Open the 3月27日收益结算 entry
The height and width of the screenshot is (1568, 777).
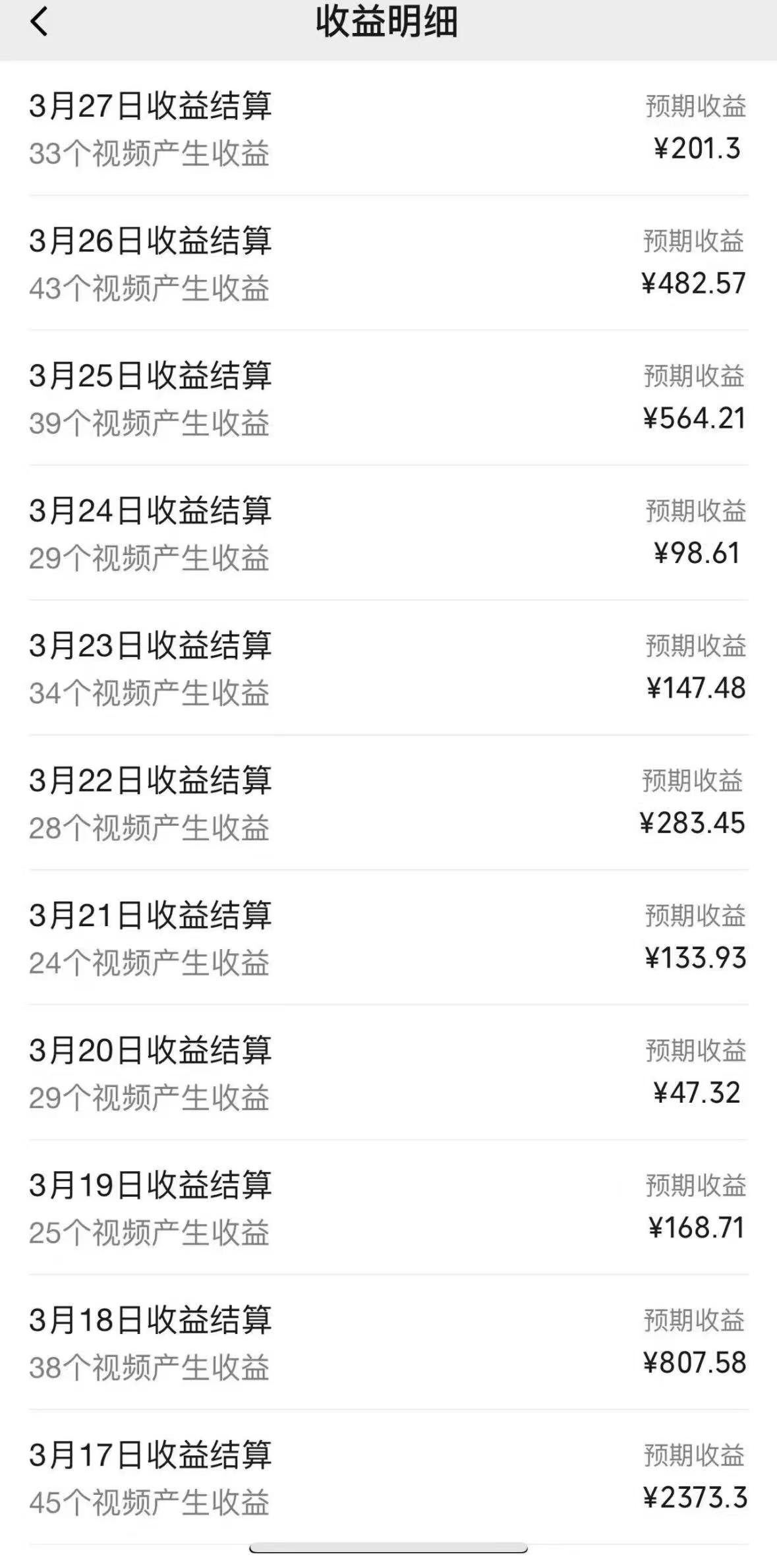click(x=388, y=129)
